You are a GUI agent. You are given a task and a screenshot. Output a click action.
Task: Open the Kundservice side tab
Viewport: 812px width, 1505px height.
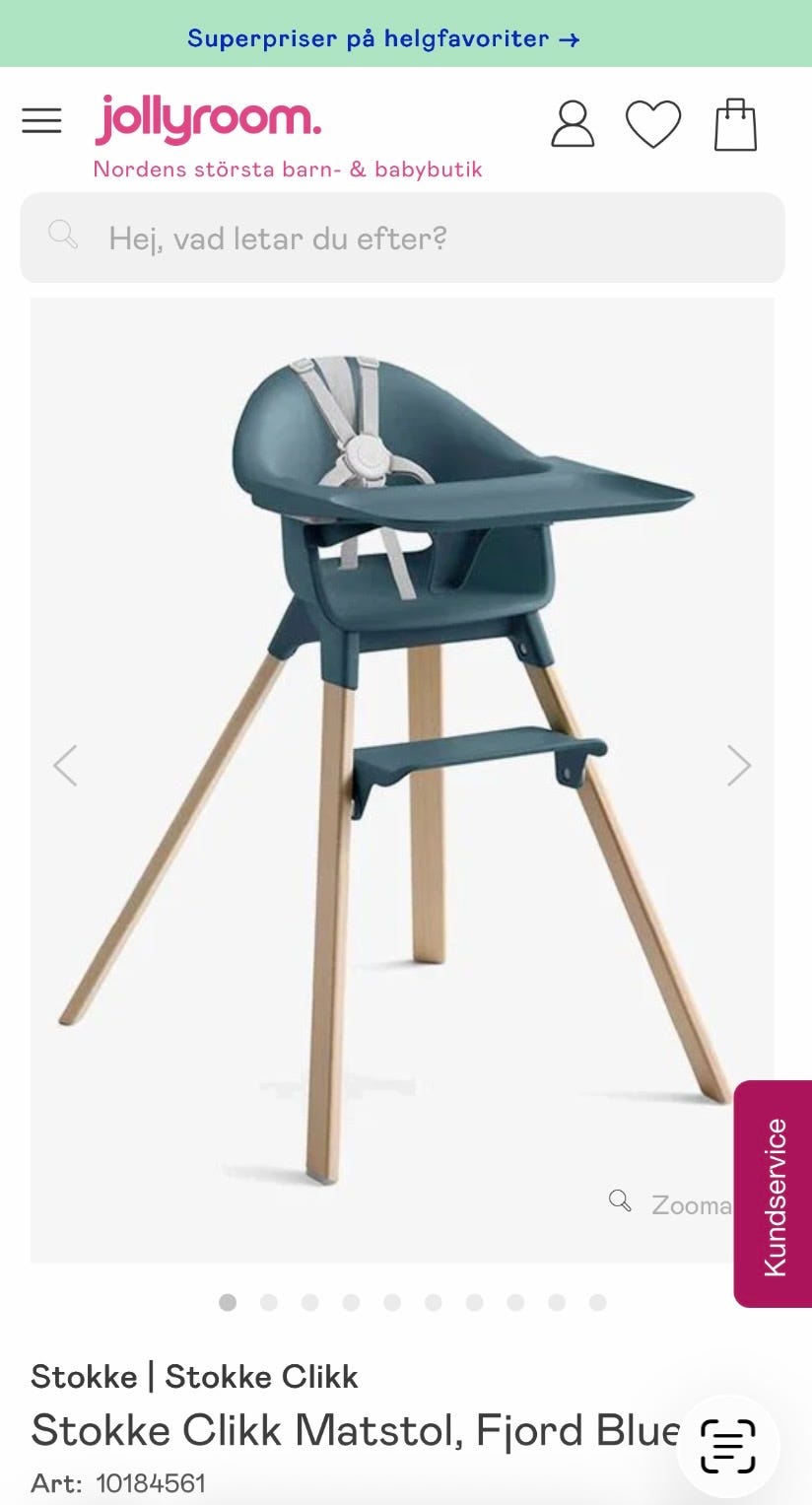point(774,1195)
